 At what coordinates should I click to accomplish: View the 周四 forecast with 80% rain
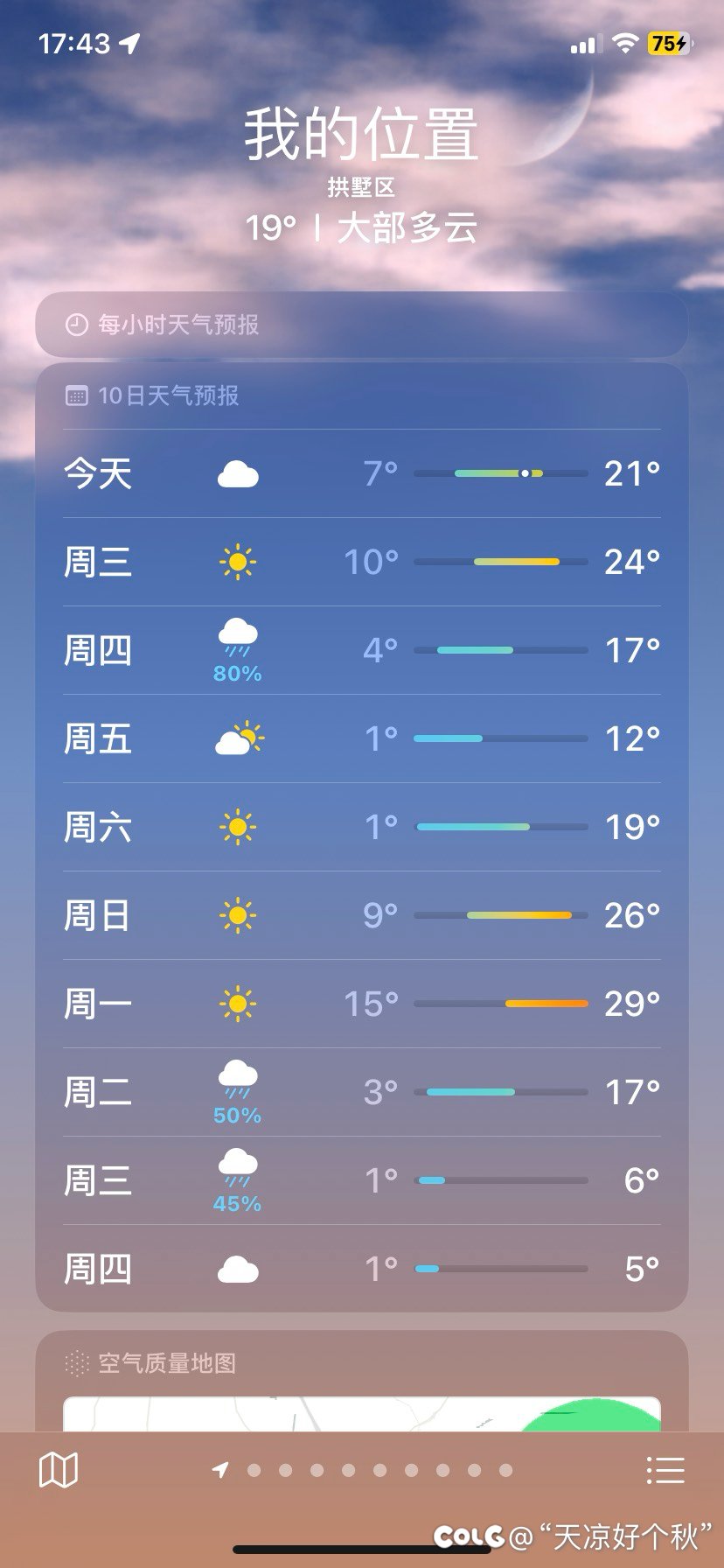point(361,650)
